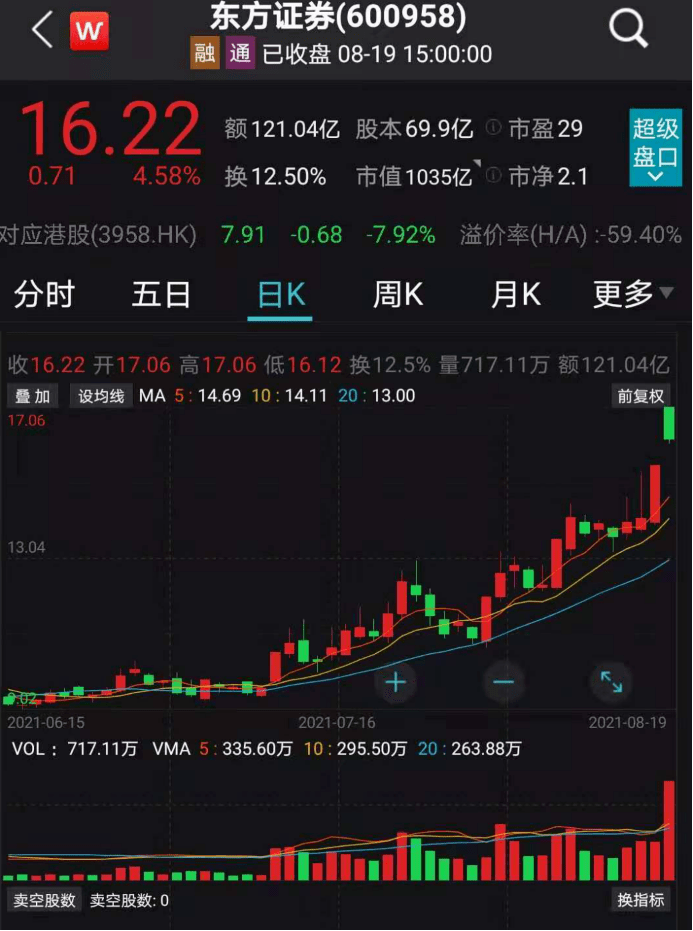The width and height of the screenshot is (693, 931).
Task: Switch to the 分时 chart tab
Action: pos(44,295)
